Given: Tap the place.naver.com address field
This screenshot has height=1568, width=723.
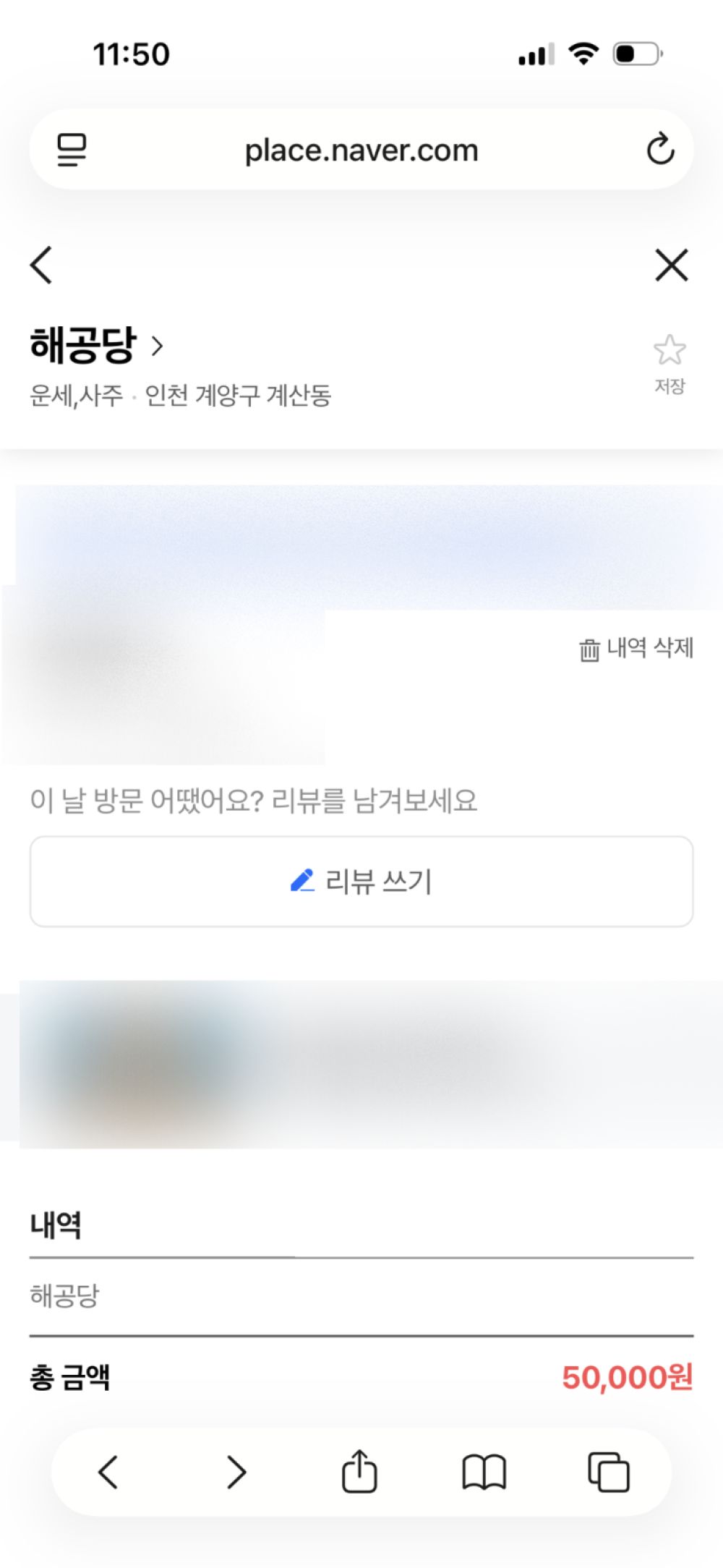Looking at the screenshot, I should (x=361, y=150).
